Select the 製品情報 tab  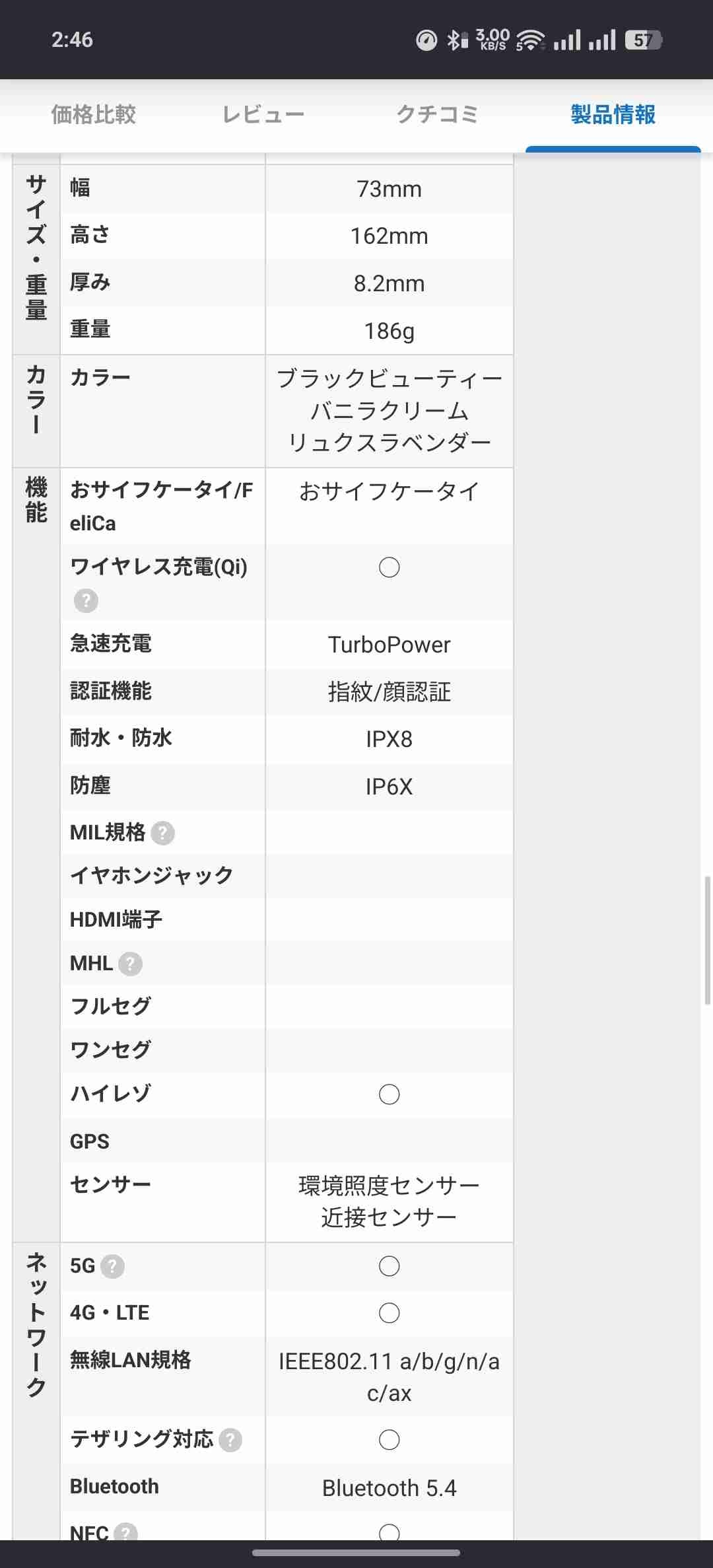tap(613, 115)
